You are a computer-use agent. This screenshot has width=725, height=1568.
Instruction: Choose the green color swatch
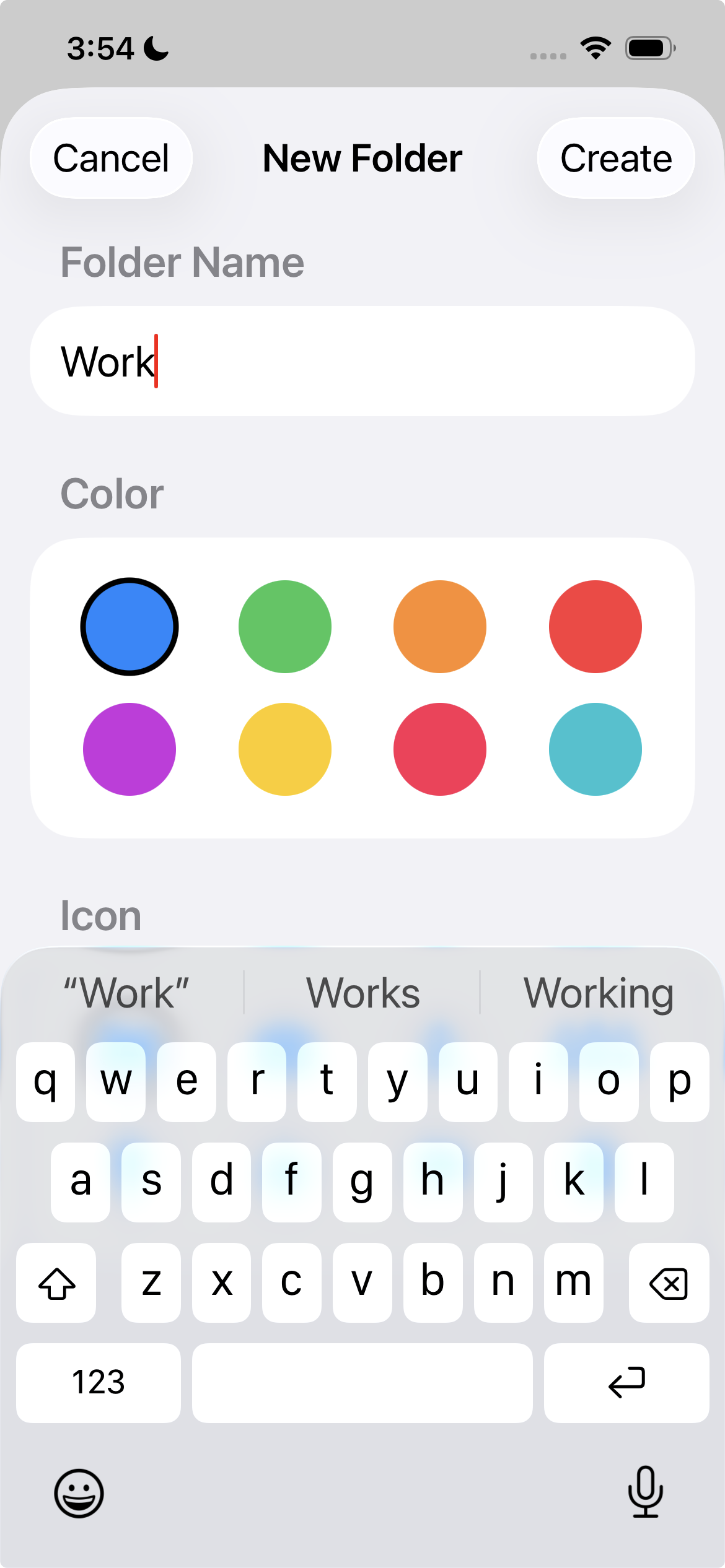284,627
